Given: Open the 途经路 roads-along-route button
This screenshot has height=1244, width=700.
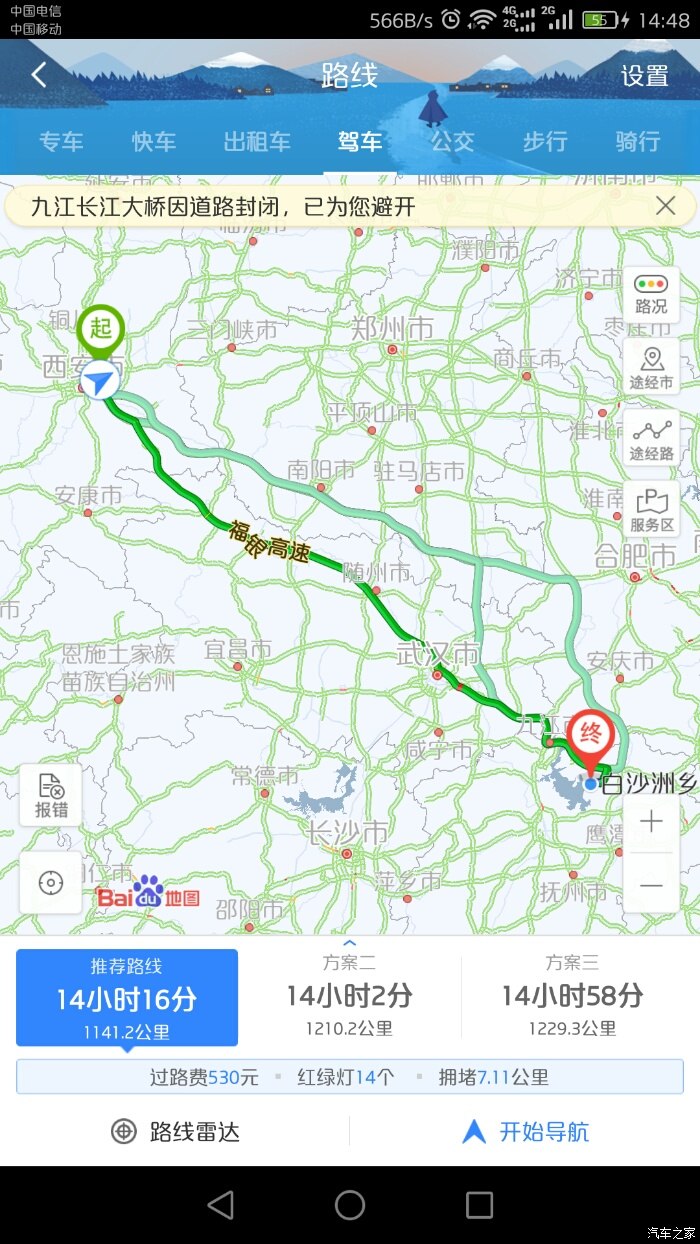Looking at the screenshot, I should tap(651, 440).
